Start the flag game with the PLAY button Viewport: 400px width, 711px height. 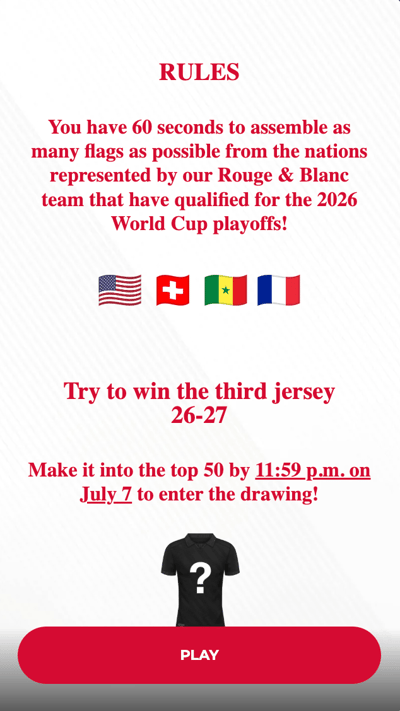tap(199, 655)
